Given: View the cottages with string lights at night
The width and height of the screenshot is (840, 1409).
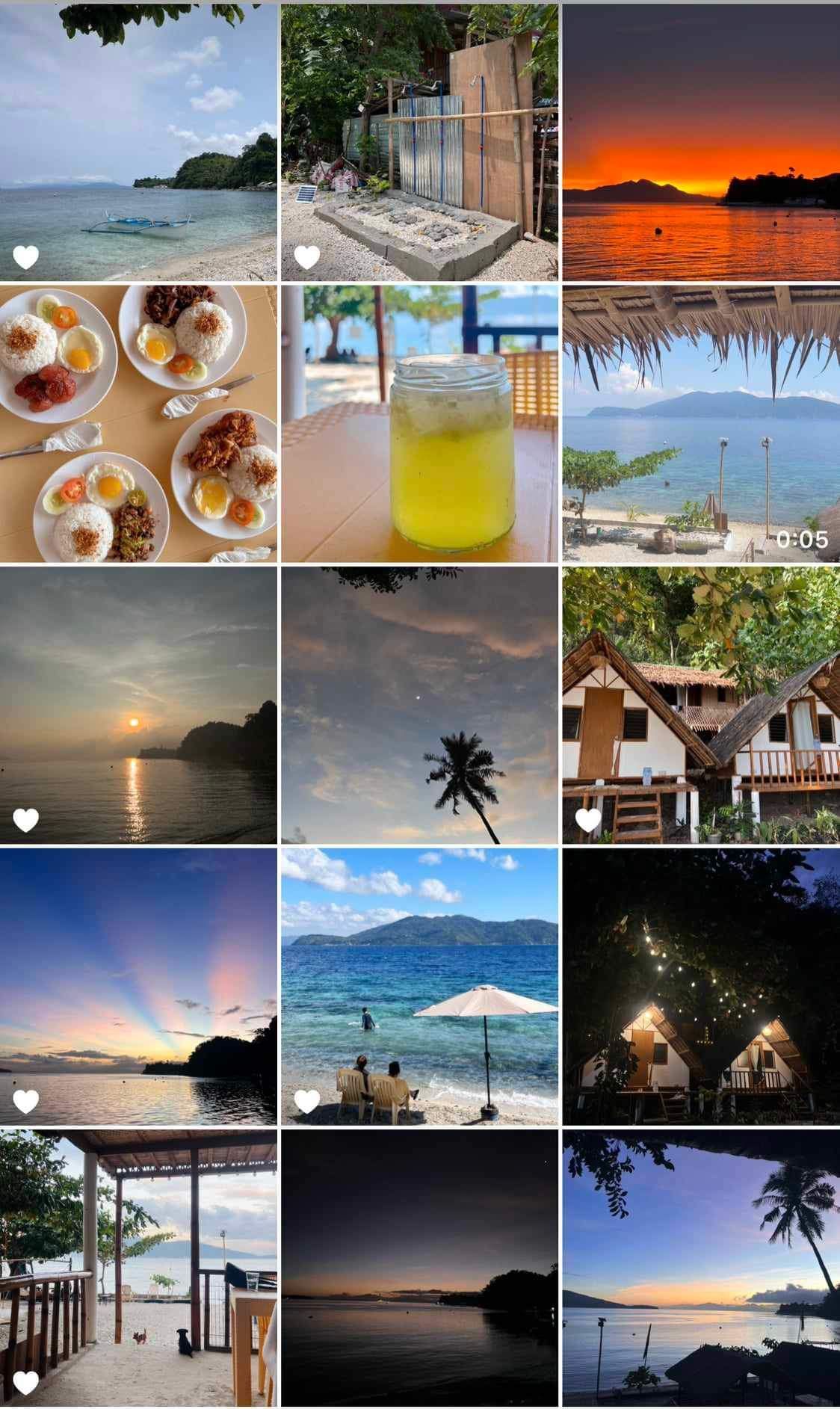Looking at the screenshot, I should point(700,986).
